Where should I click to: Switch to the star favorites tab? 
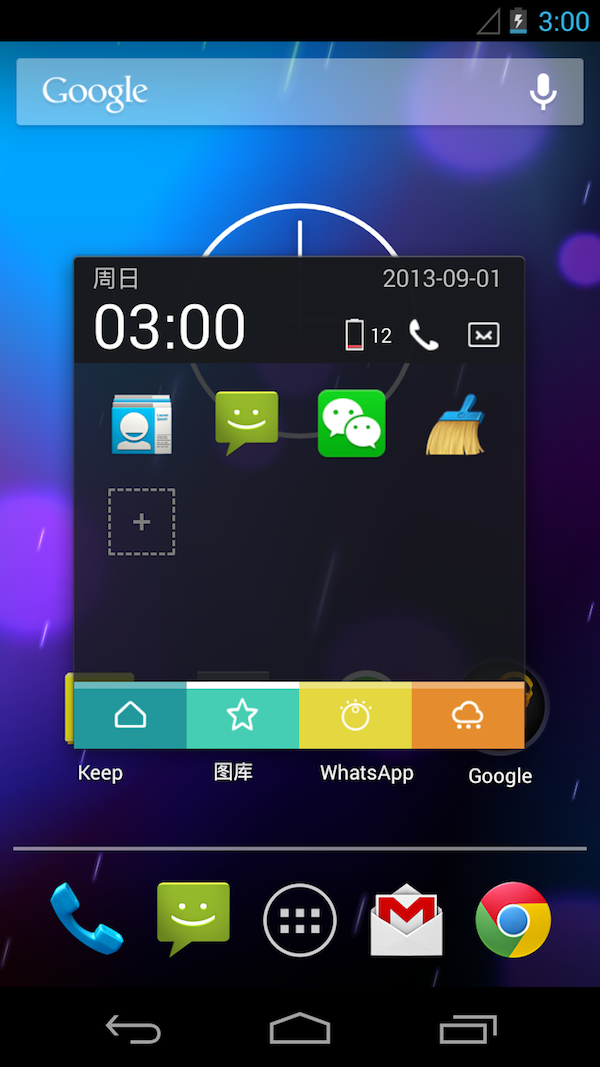tap(243, 715)
